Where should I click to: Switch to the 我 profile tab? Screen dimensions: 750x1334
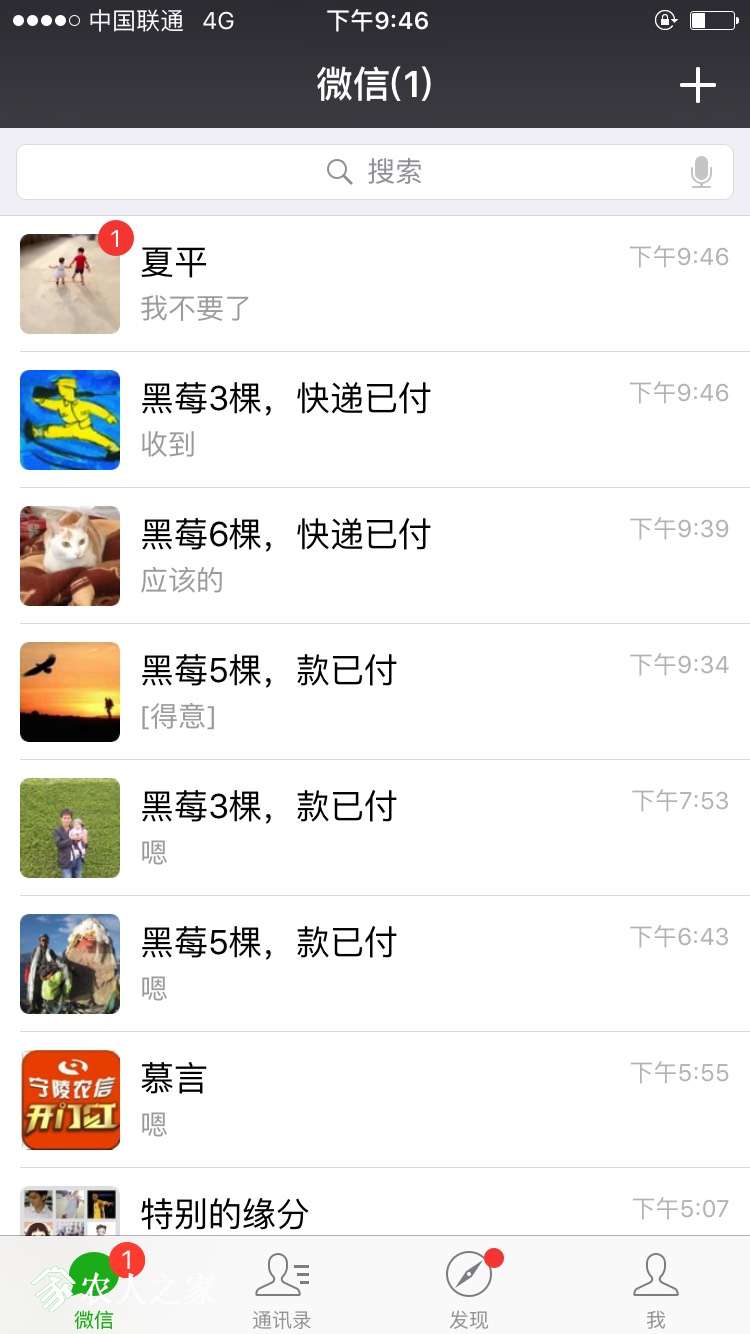tap(656, 1288)
